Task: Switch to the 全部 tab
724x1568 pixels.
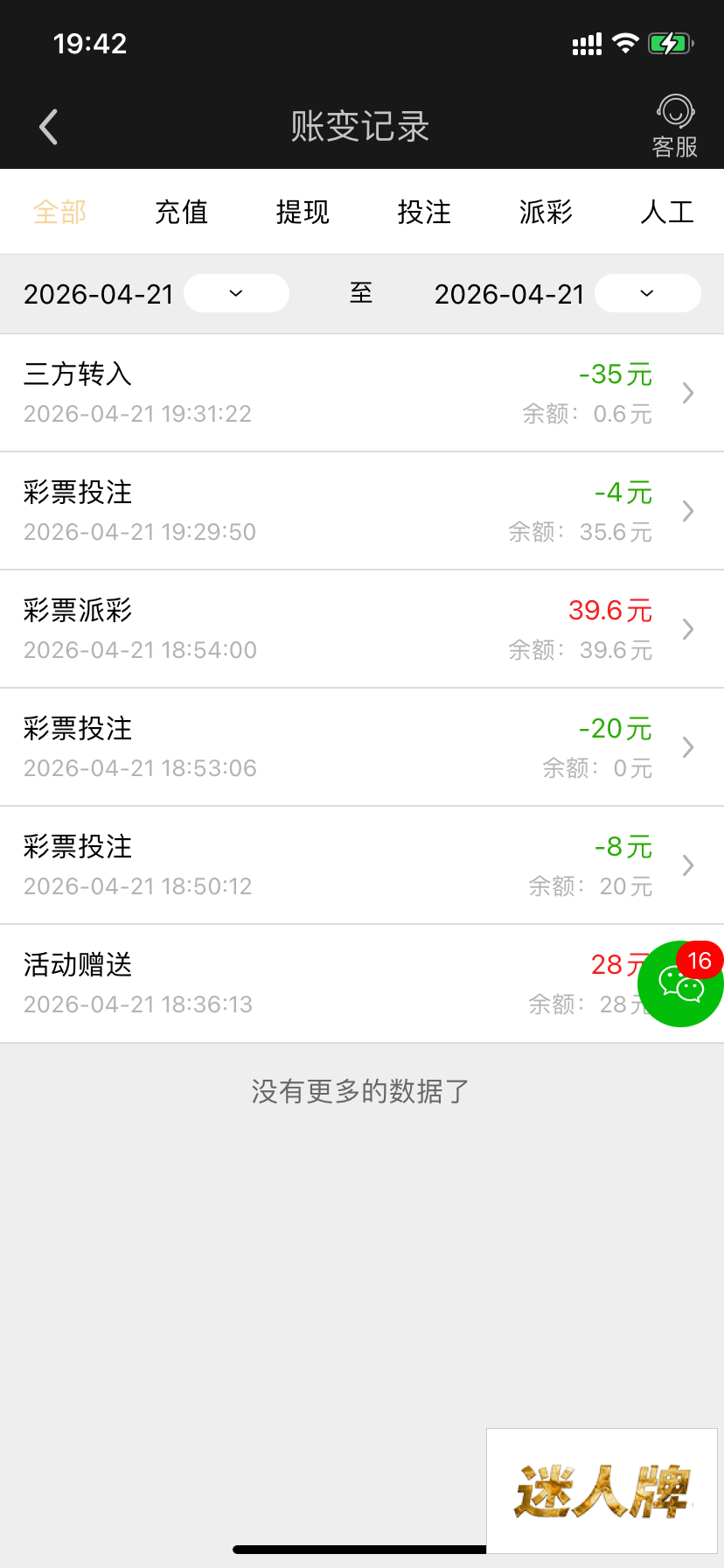Action: click(x=59, y=212)
